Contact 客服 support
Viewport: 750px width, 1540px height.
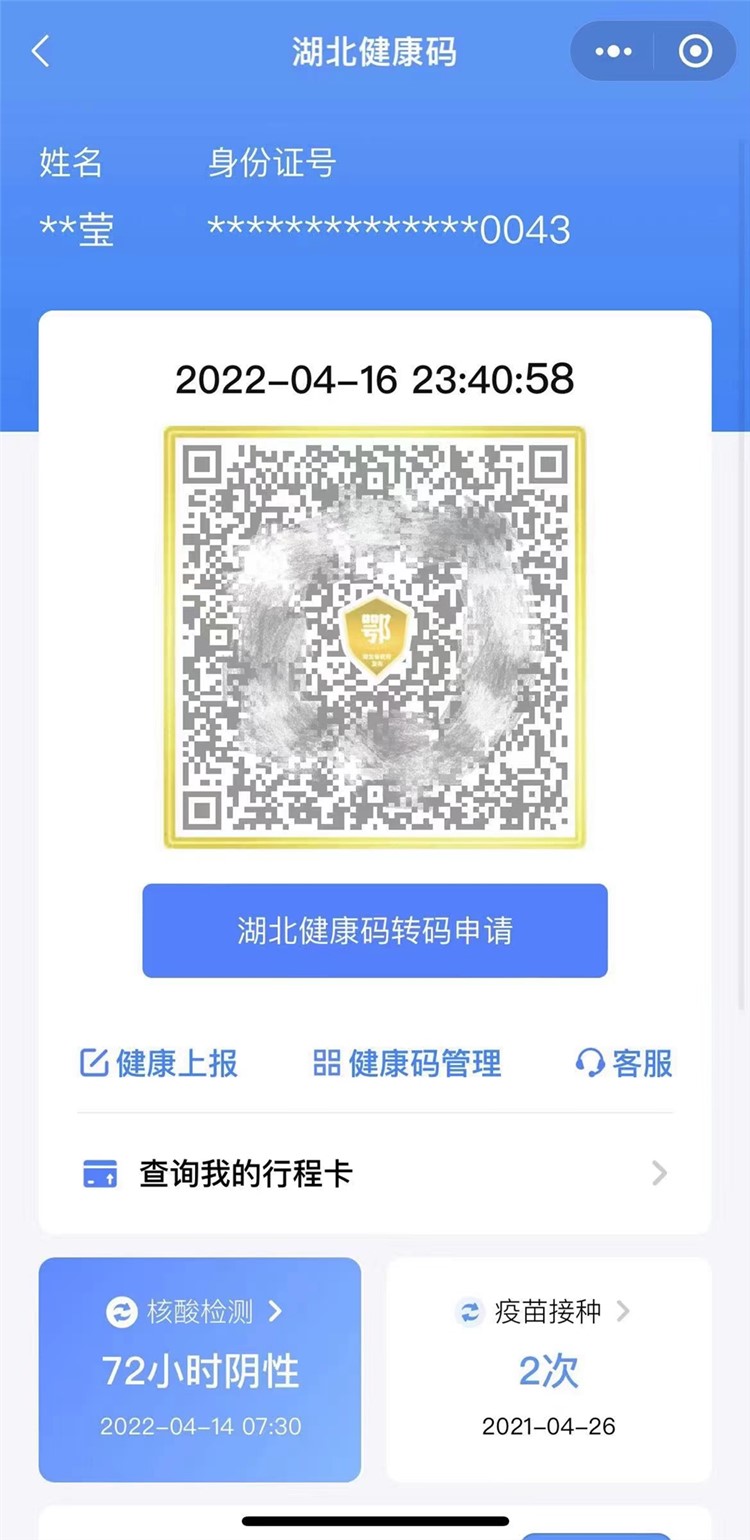(x=624, y=1063)
